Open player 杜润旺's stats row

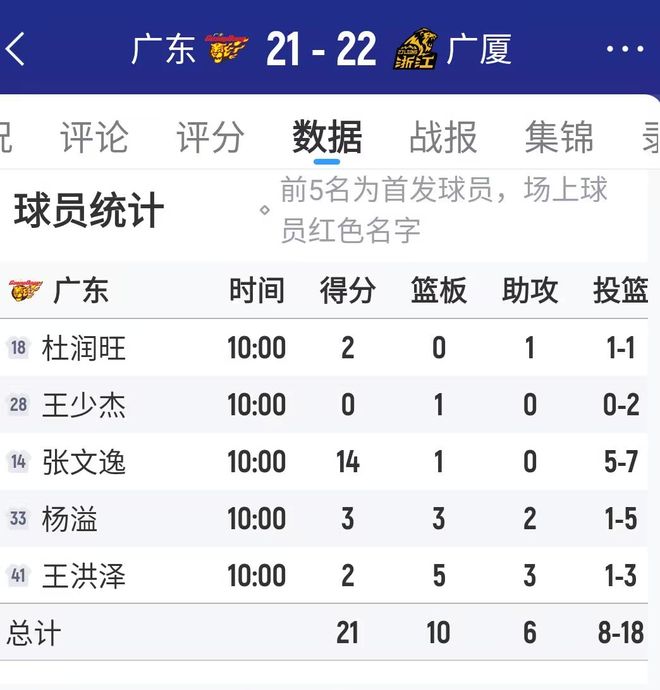tap(84, 348)
